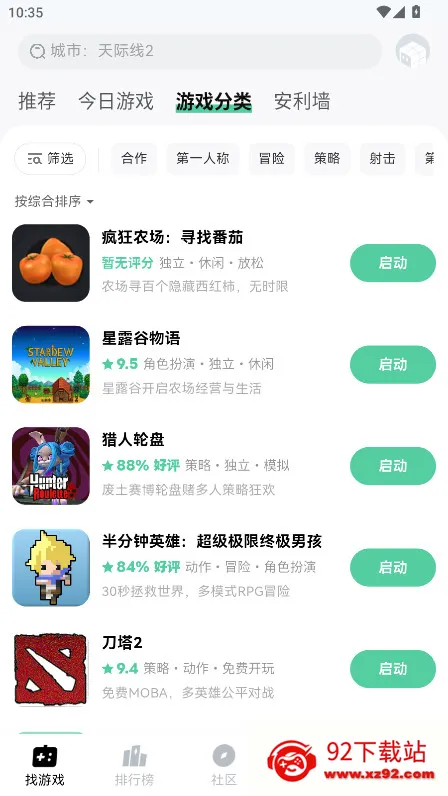Expand the 按综合排序 sort dropdown

pos(54,202)
